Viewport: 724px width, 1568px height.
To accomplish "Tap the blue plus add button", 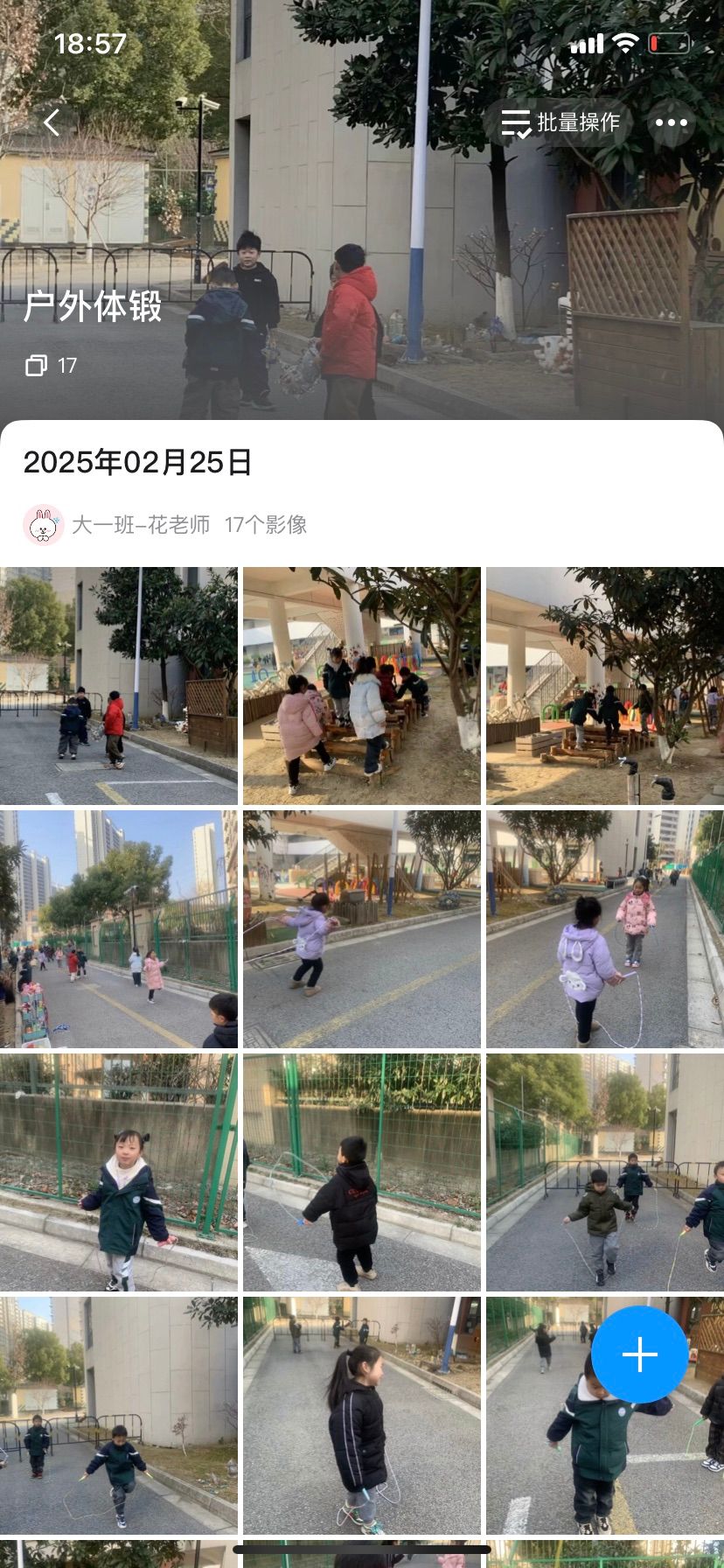I will pyautogui.click(x=639, y=1354).
